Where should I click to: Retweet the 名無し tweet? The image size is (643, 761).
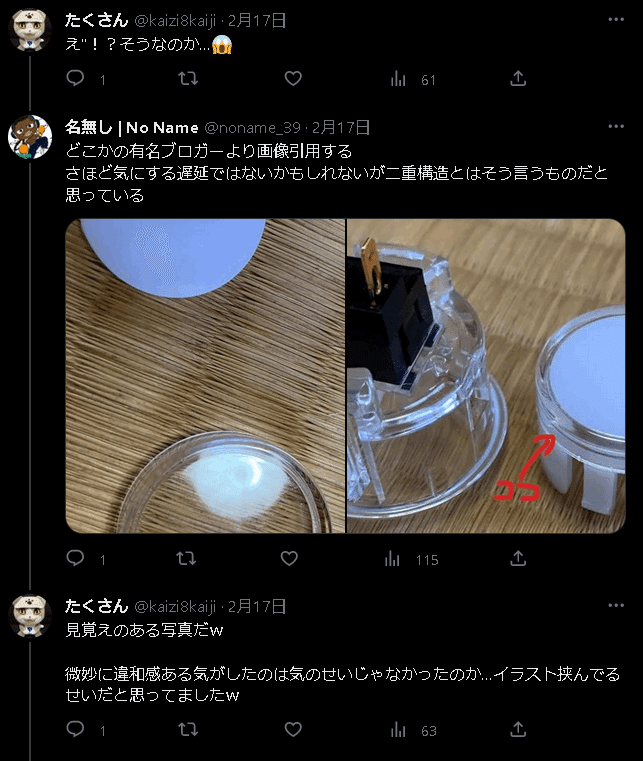click(x=186, y=559)
